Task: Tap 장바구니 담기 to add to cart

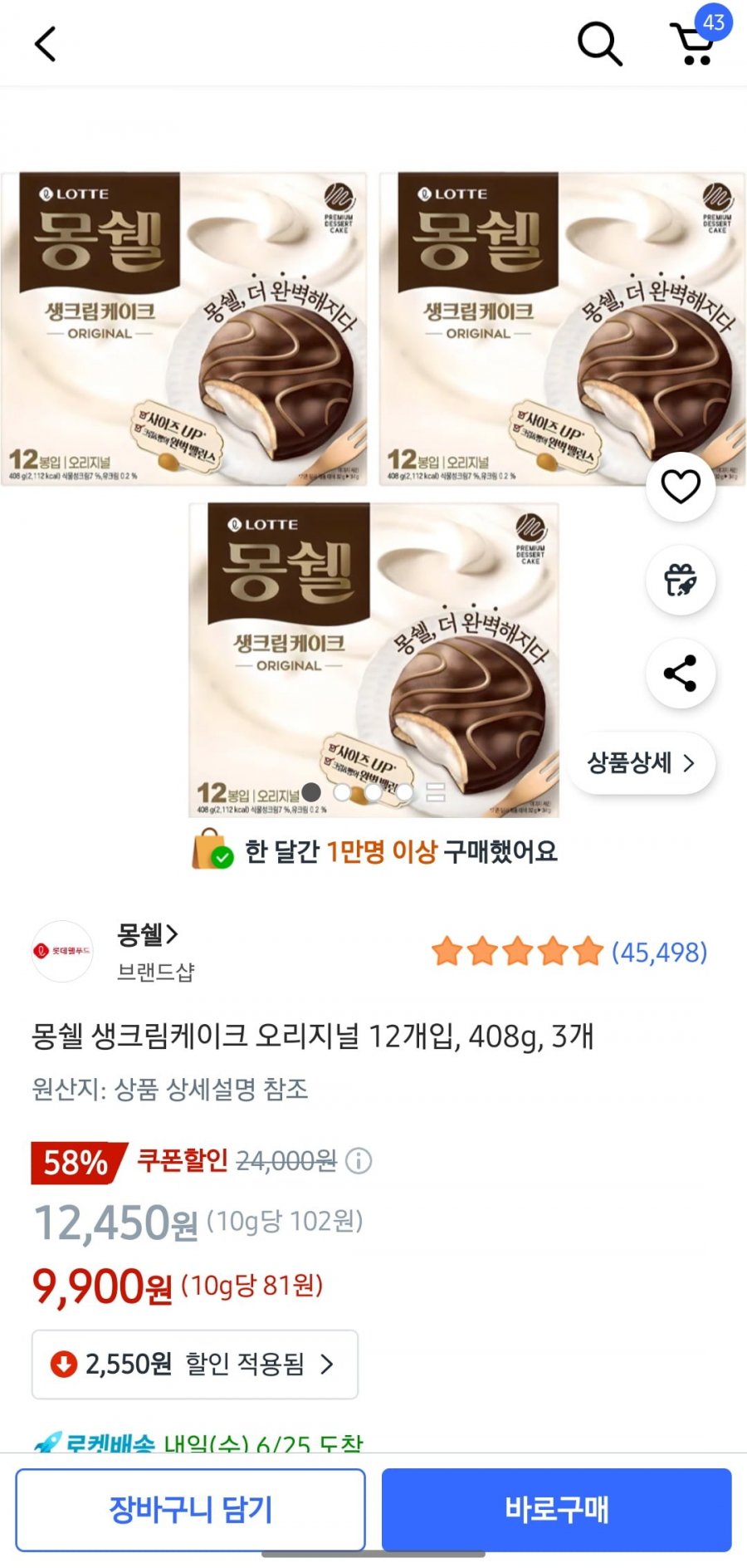Action: tap(190, 1509)
